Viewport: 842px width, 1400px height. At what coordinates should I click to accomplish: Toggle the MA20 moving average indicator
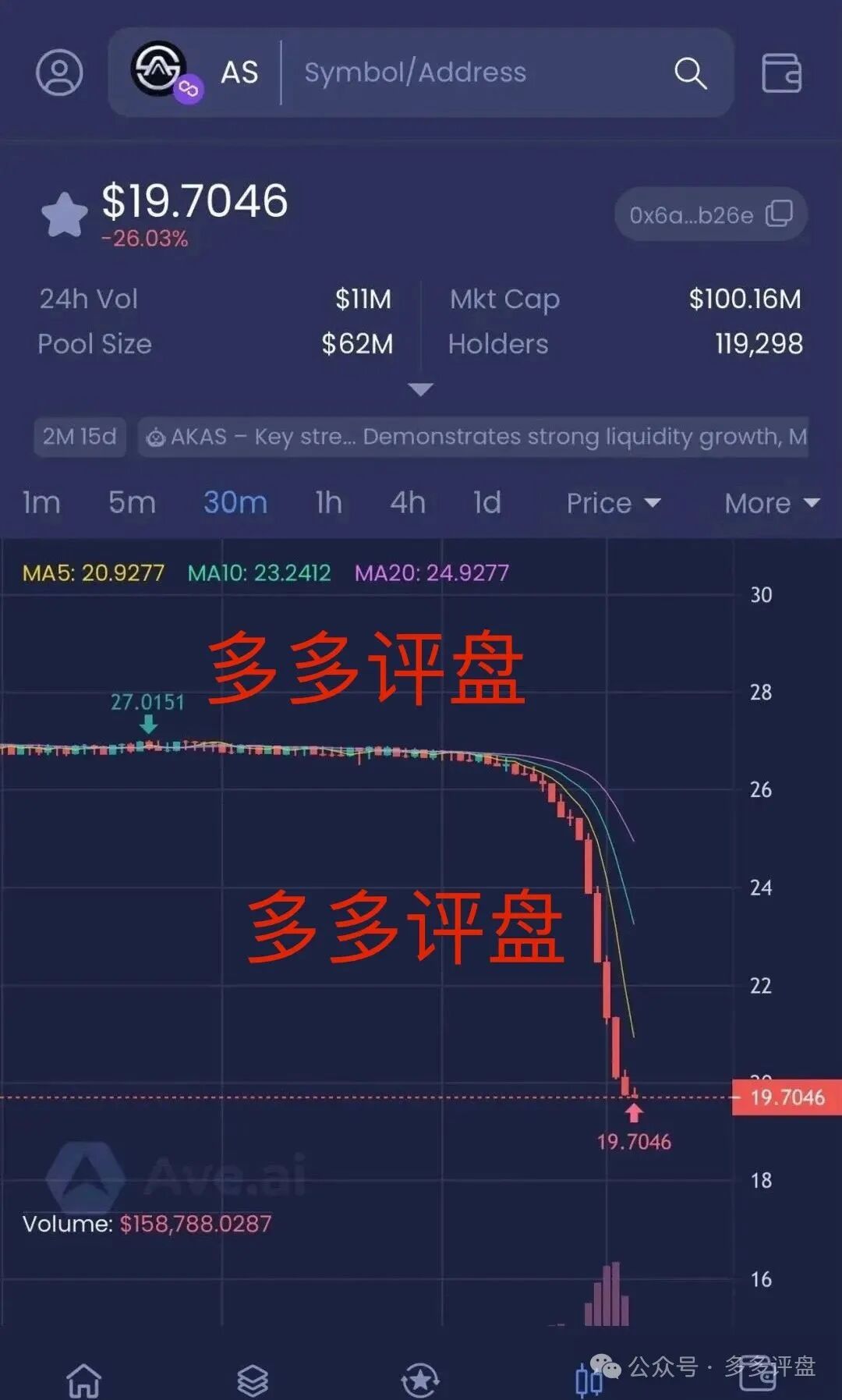(x=431, y=572)
